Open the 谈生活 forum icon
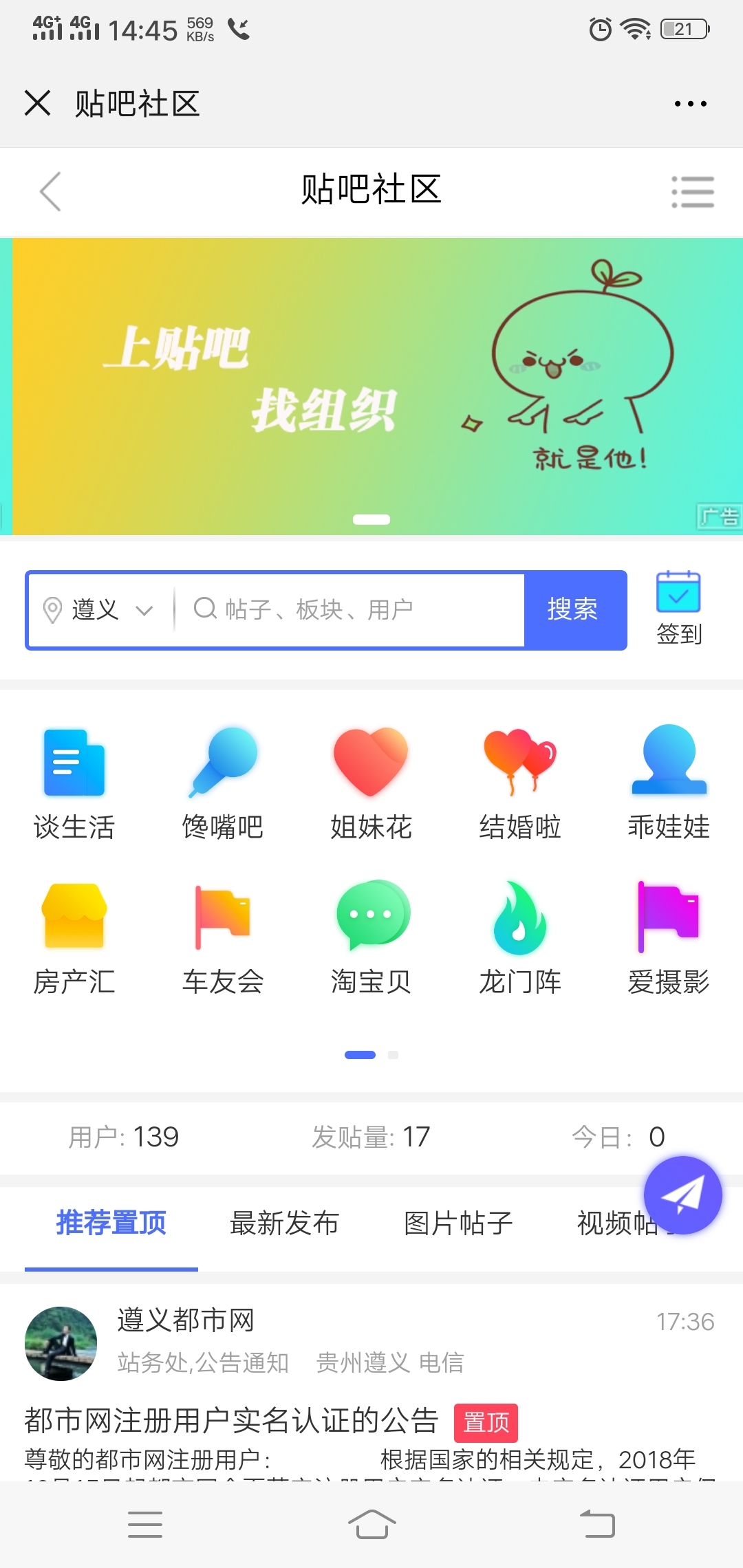This screenshot has height=1568, width=743. [74, 763]
